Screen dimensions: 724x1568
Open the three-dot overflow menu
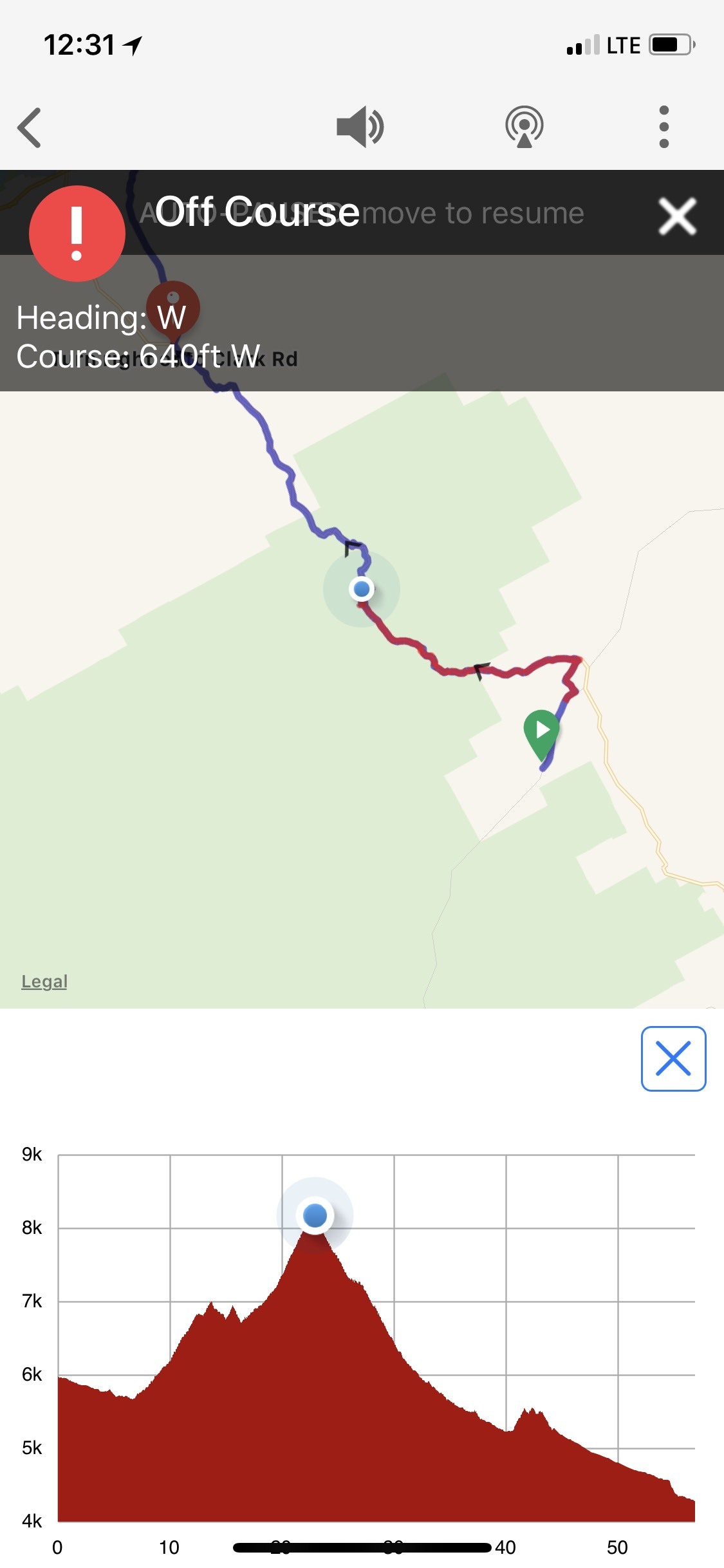click(664, 127)
